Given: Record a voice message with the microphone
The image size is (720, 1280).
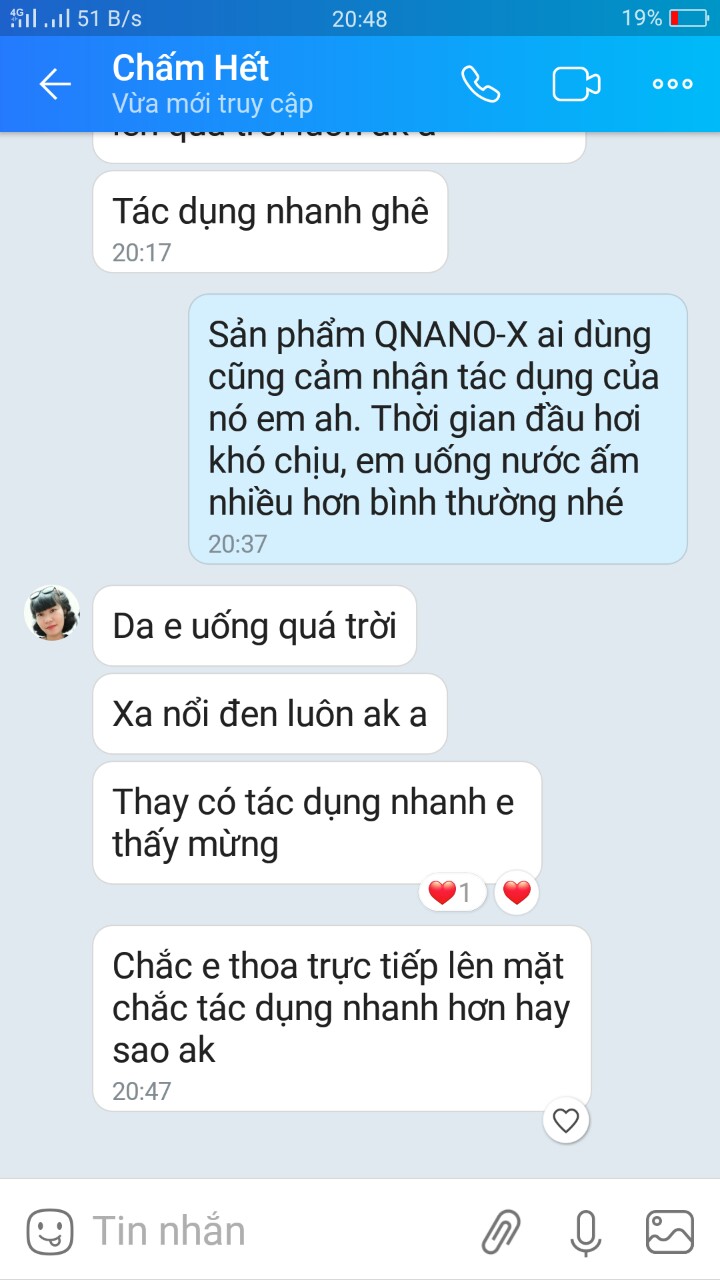Looking at the screenshot, I should tap(586, 1231).
